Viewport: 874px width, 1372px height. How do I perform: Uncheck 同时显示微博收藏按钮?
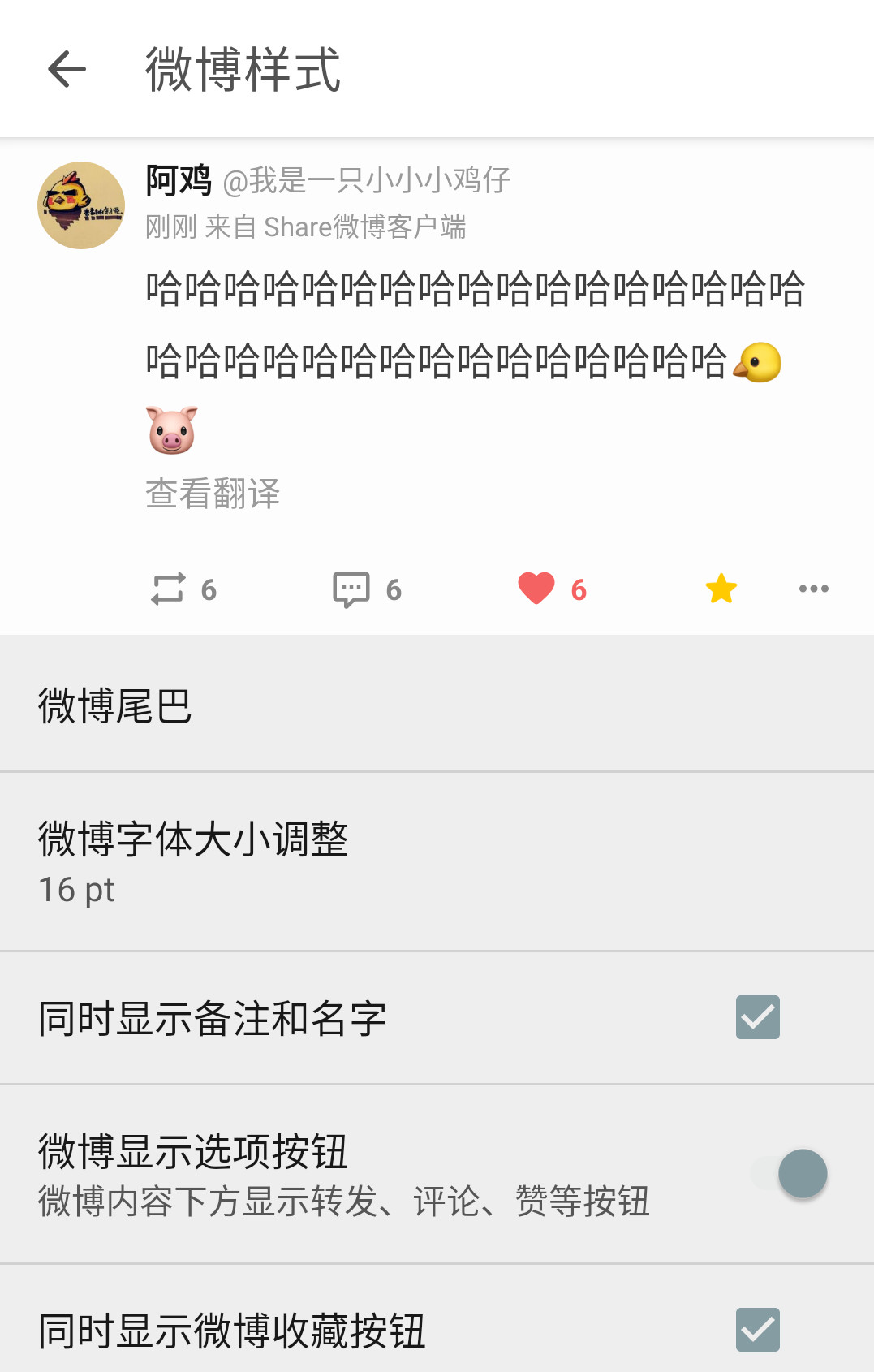(757, 1329)
